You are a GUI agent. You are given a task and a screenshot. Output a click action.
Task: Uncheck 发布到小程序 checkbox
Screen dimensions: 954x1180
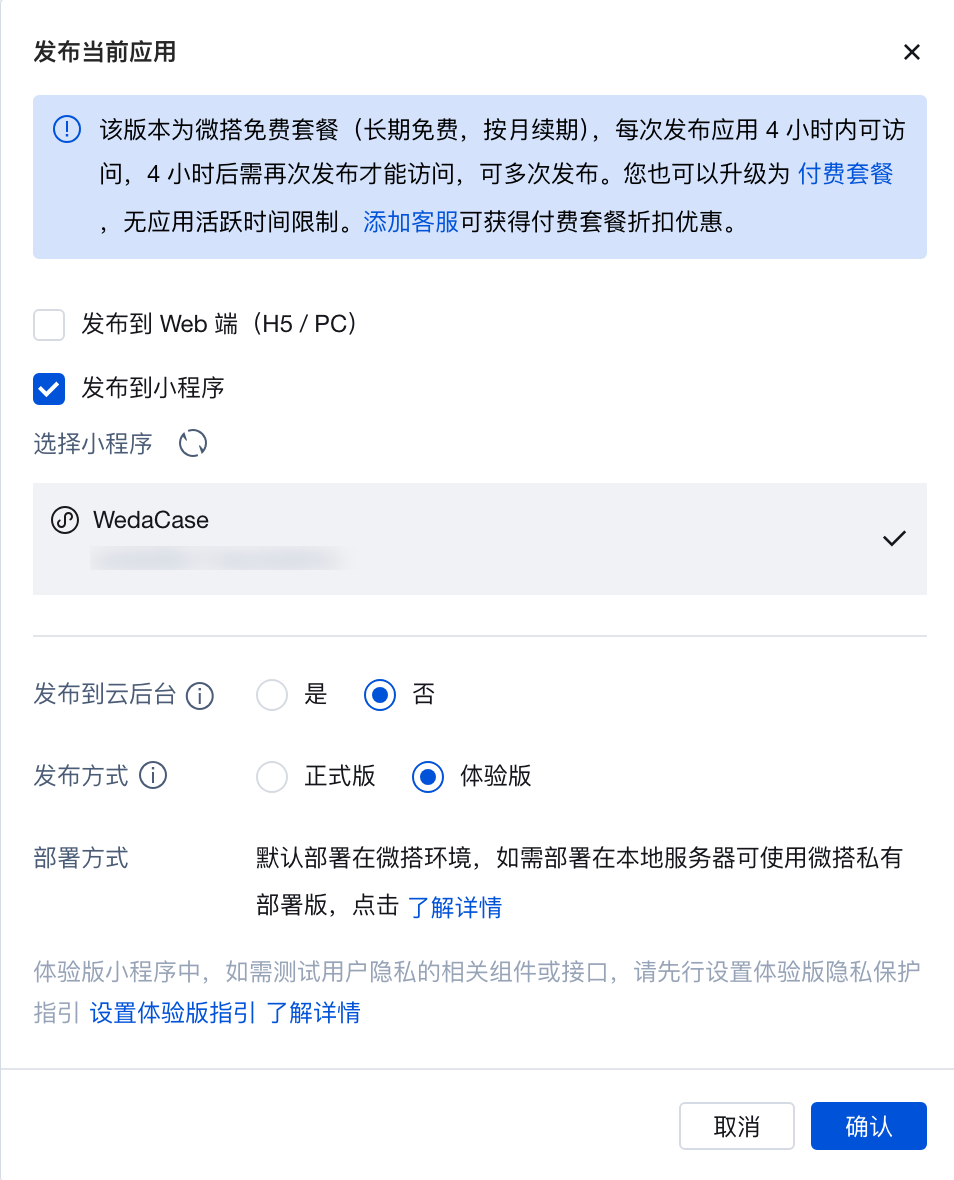point(49,388)
